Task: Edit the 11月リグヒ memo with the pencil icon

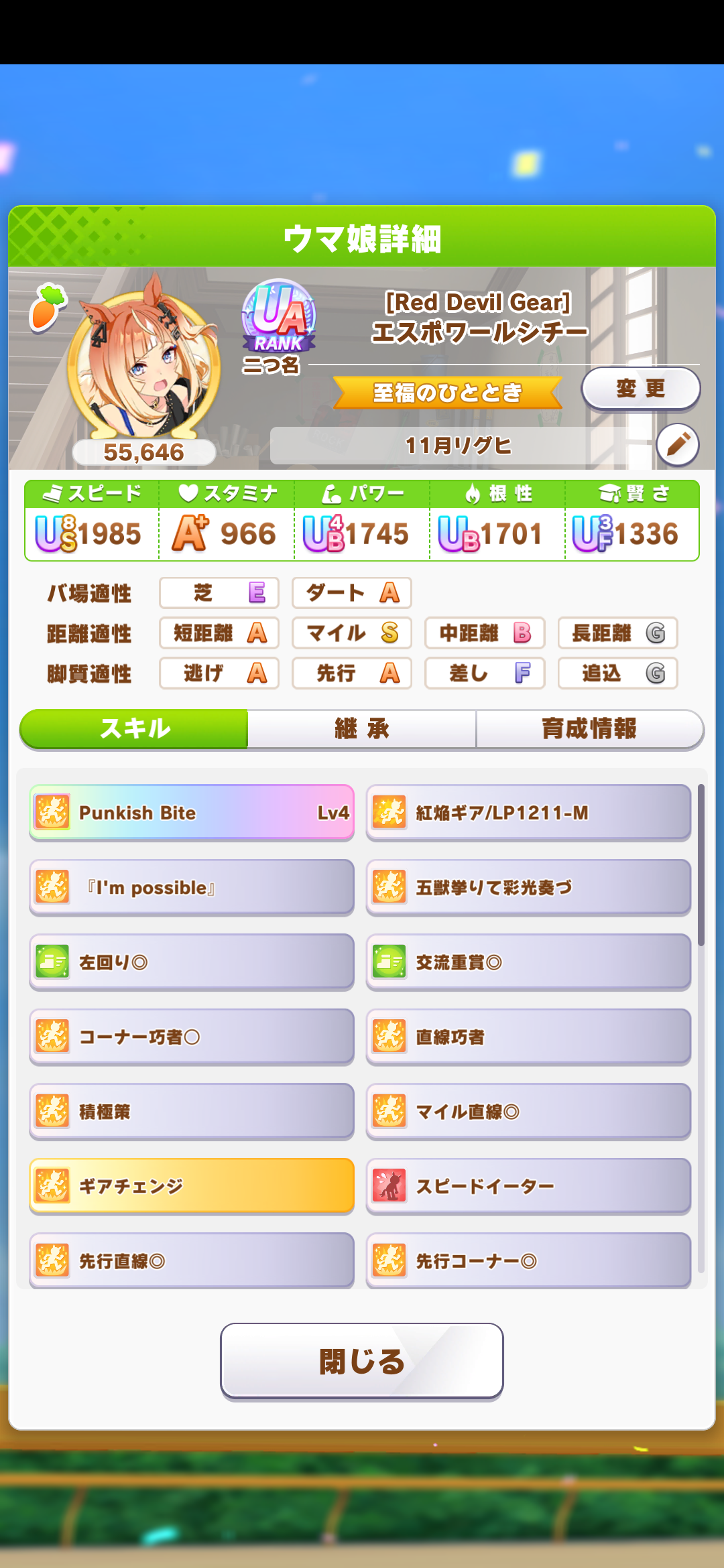Action: click(x=677, y=445)
